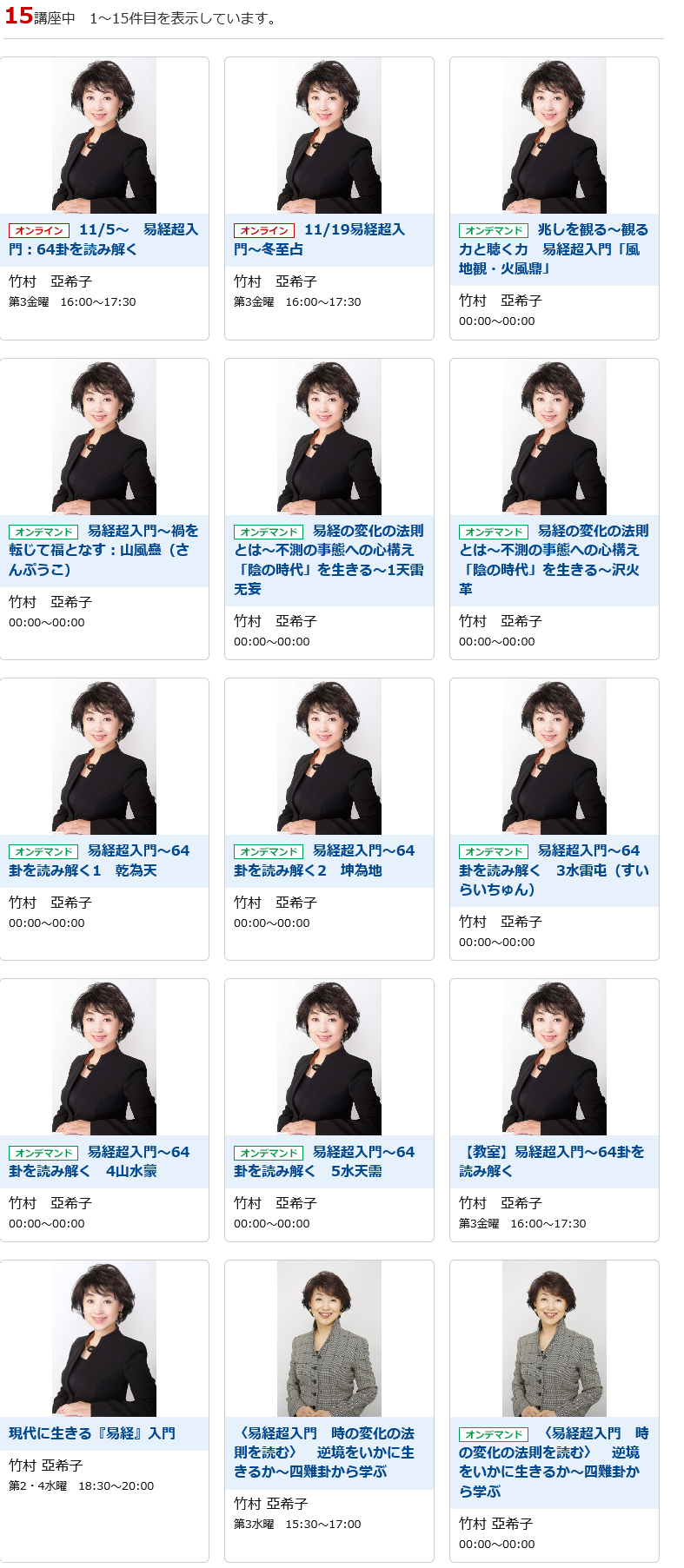Open the 3水雷屯（すいらいちゅん）course card
684x1568 pixels.
(x=554, y=870)
